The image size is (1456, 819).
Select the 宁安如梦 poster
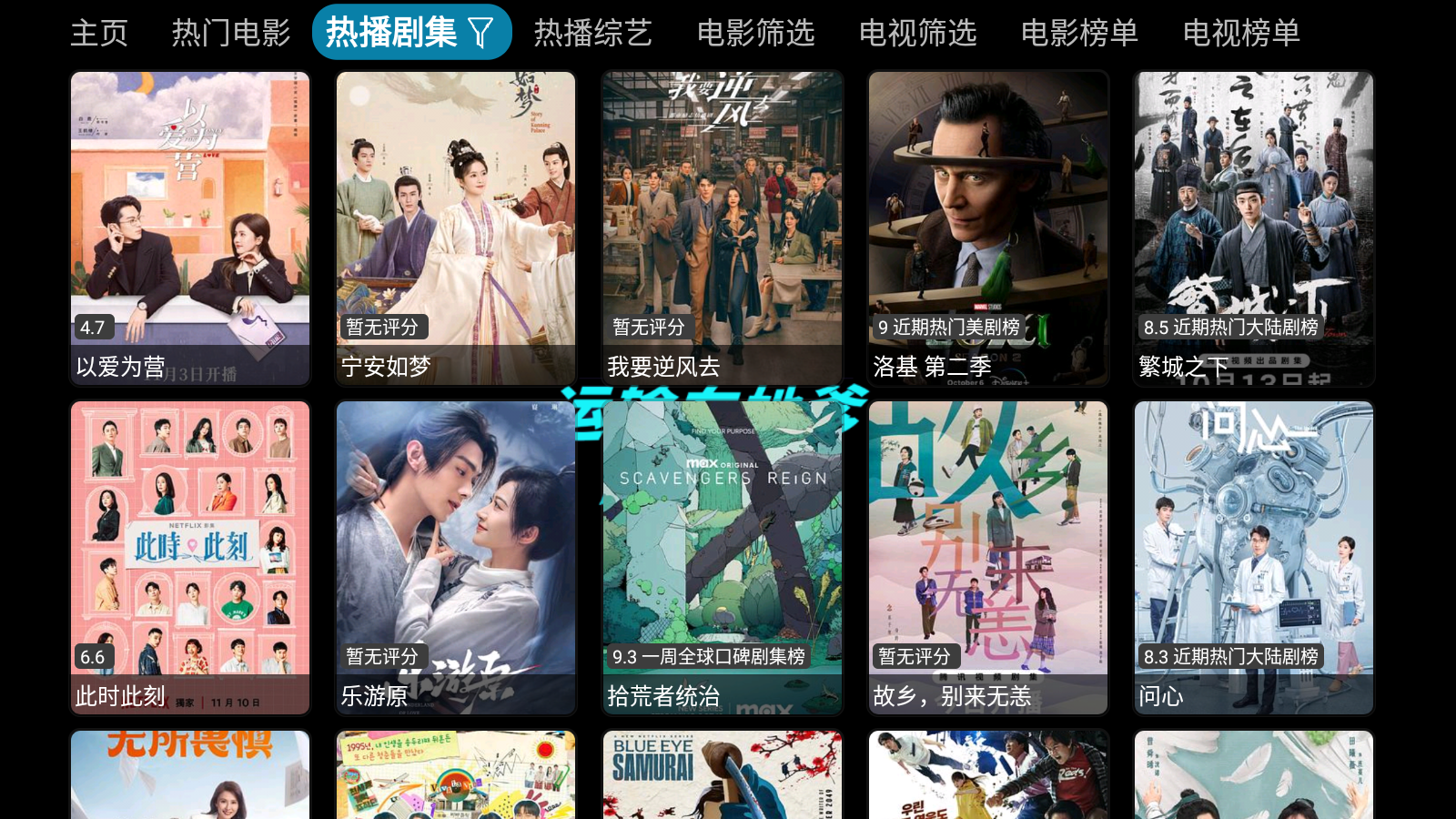[x=456, y=227]
